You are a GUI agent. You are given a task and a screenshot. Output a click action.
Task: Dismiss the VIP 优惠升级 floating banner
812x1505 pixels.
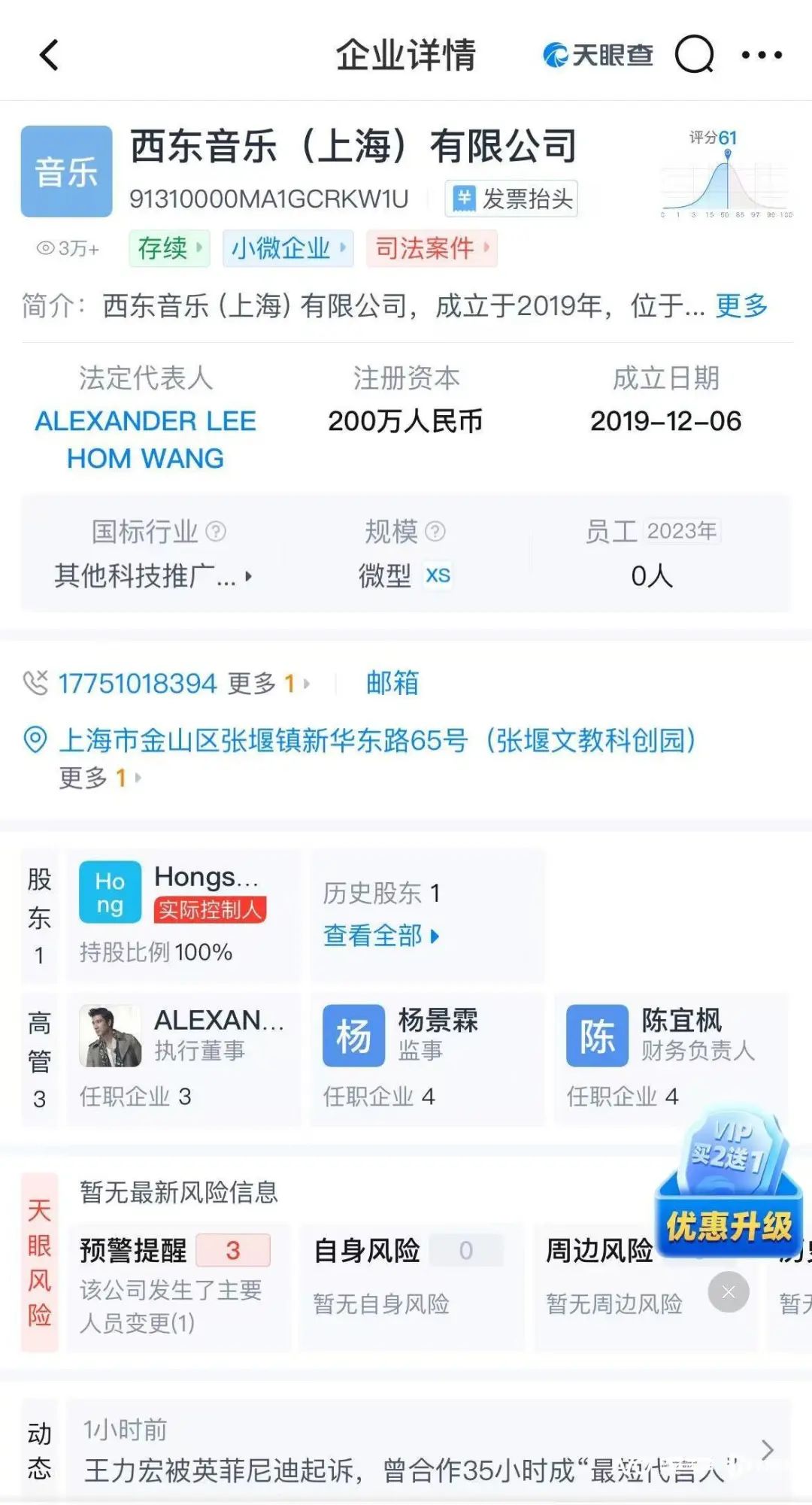[728, 1292]
